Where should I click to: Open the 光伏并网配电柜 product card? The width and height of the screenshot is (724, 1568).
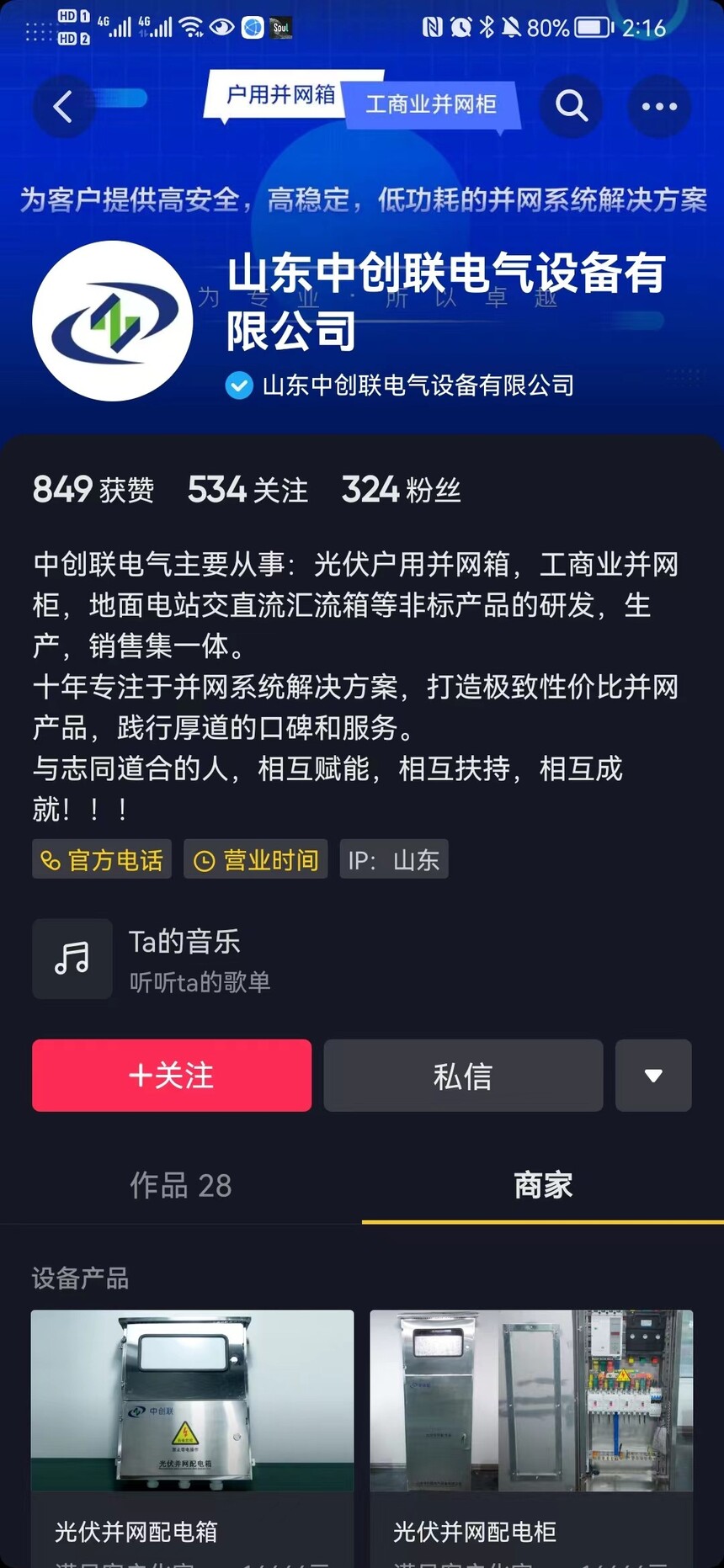click(x=531, y=1431)
